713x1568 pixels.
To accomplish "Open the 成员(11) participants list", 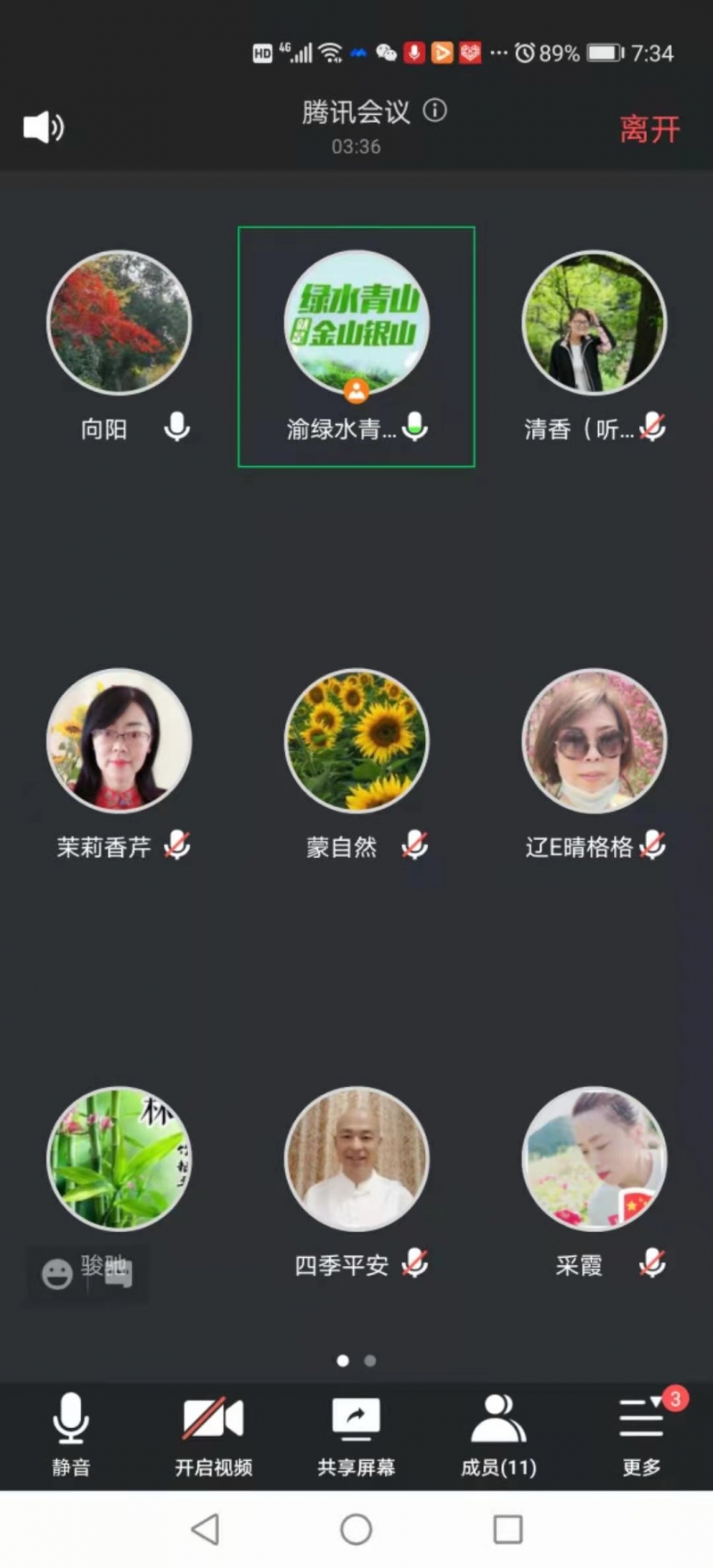I will pos(498,1433).
